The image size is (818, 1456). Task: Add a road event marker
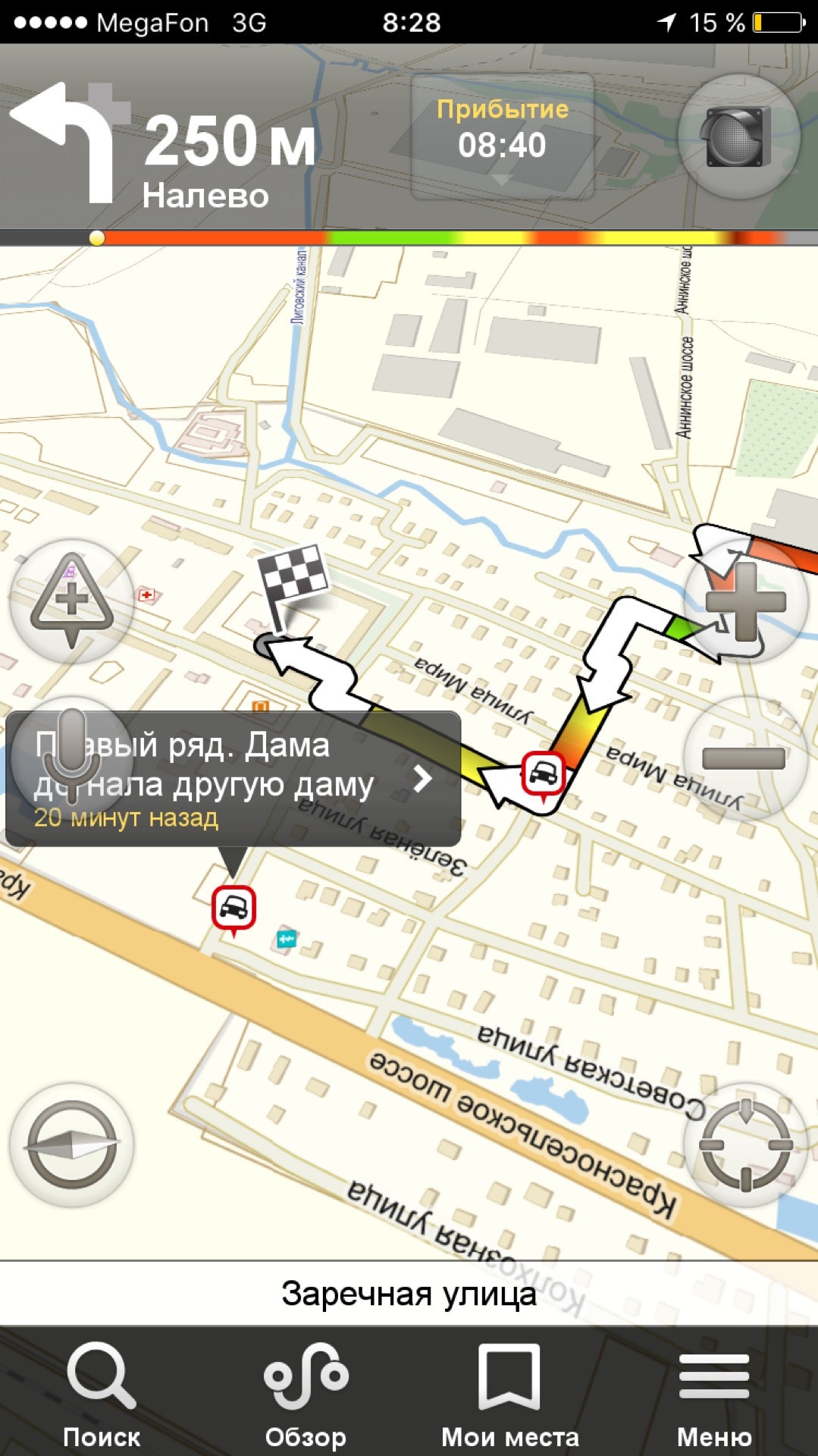click(71, 600)
